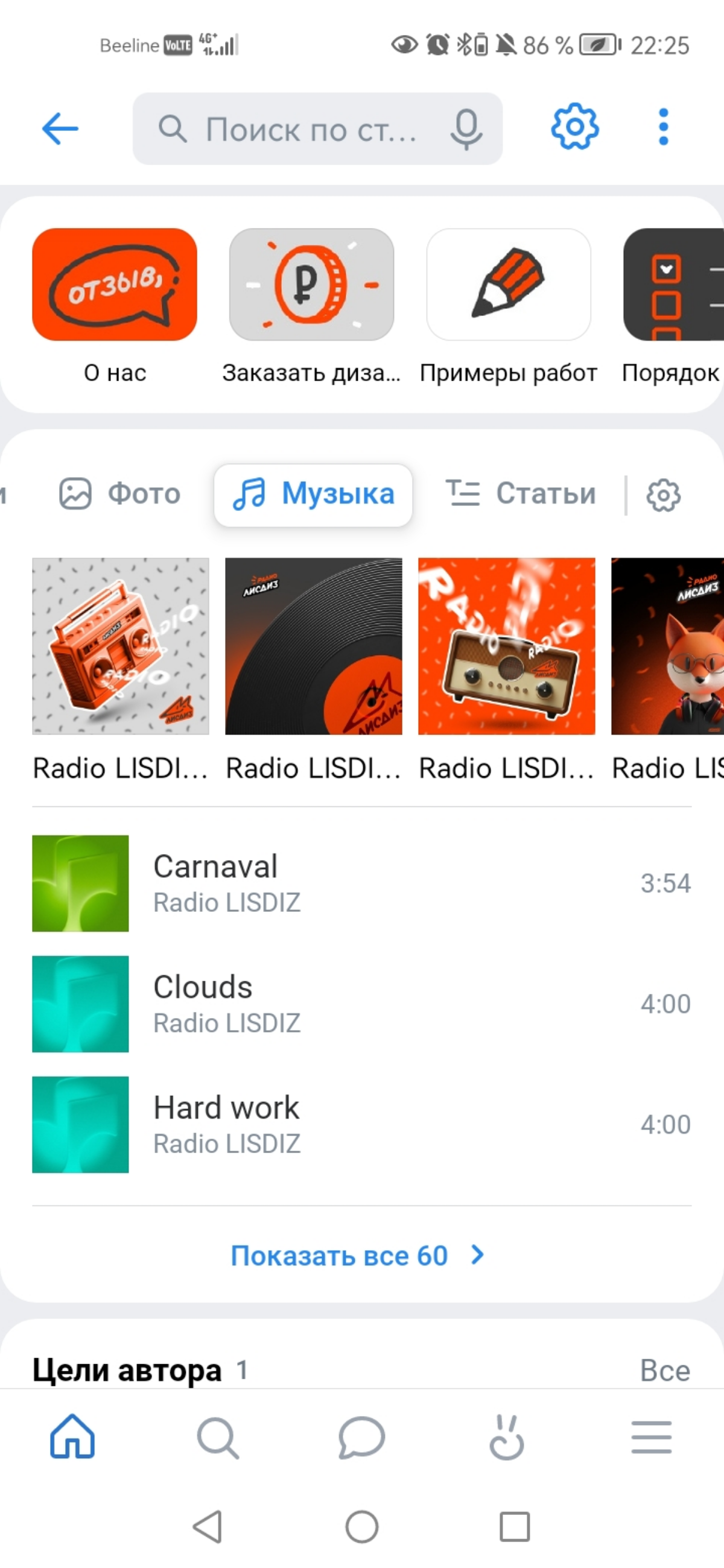Switch to the Фото tab
Screen dimensions: 724x1568
pos(120,495)
